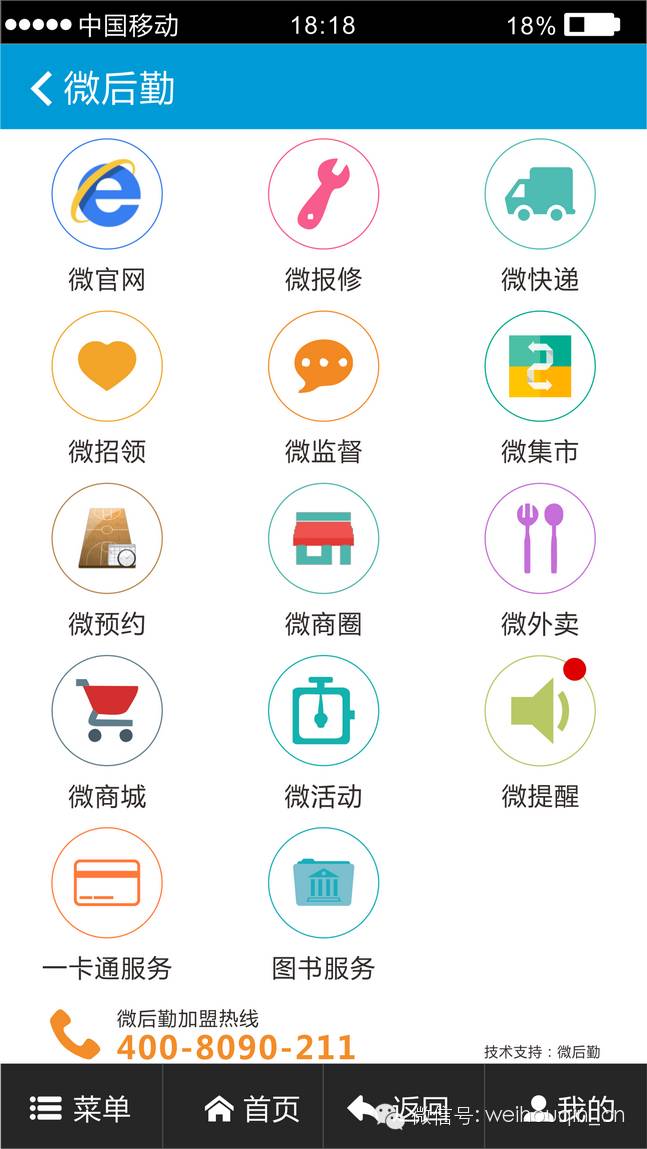Order food through 微外卖
Image resolution: width=647 pixels, height=1149 pixels.
coord(540,538)
